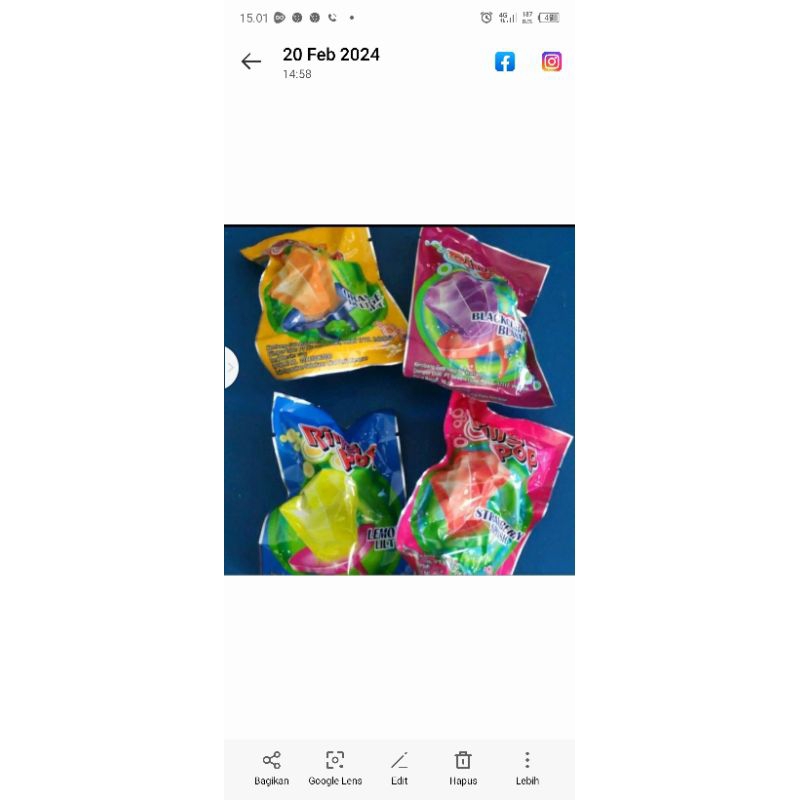Open the Lebih more options menu

click(527, 768)
